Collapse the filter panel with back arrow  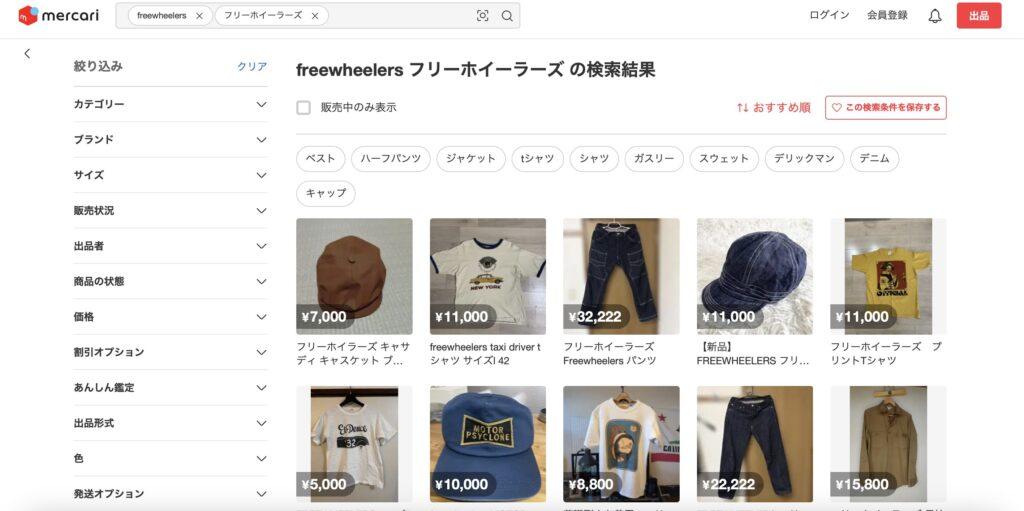tap(27, 54)
